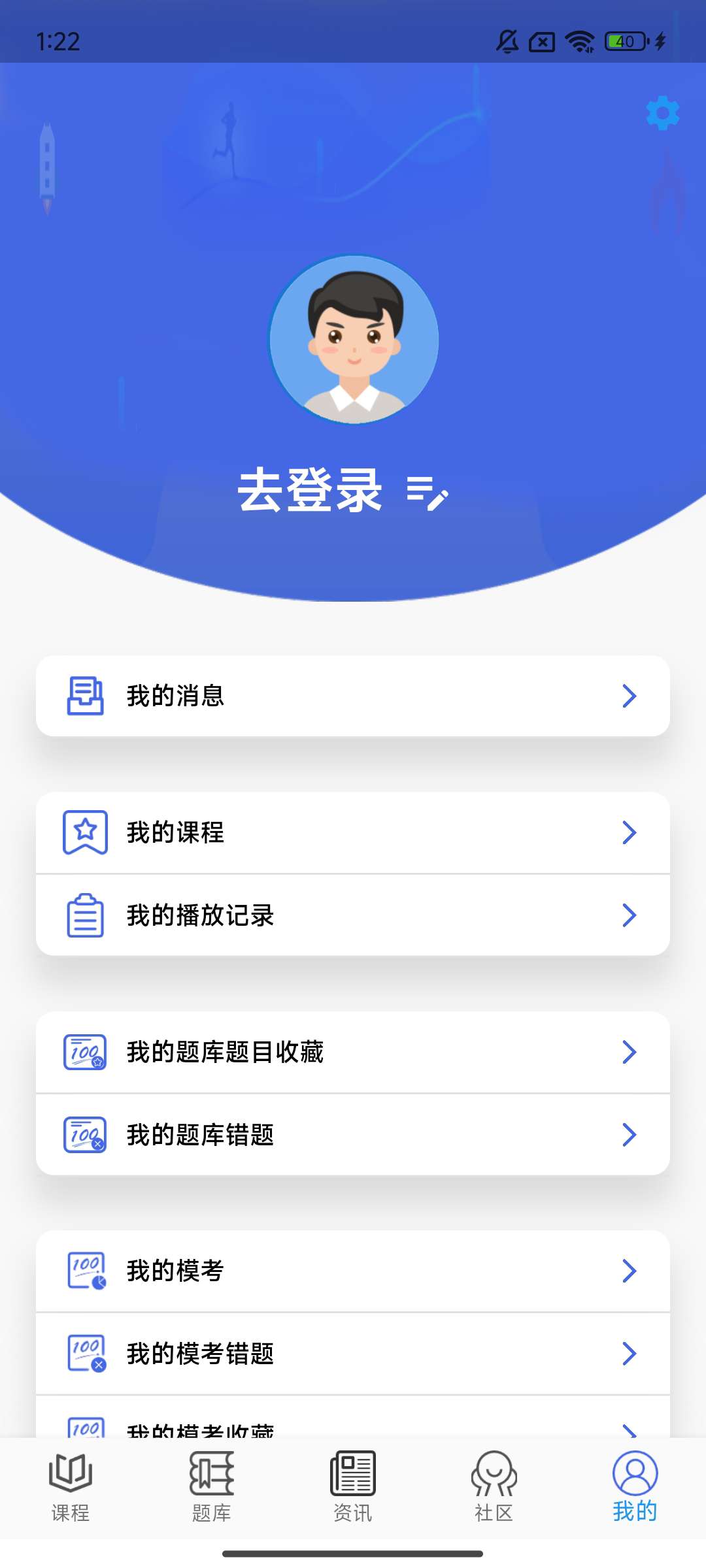This screenshot has height=1568, width=706.
Task: View 我的模考错题 mock exam mistakes
Action: 353,1354
